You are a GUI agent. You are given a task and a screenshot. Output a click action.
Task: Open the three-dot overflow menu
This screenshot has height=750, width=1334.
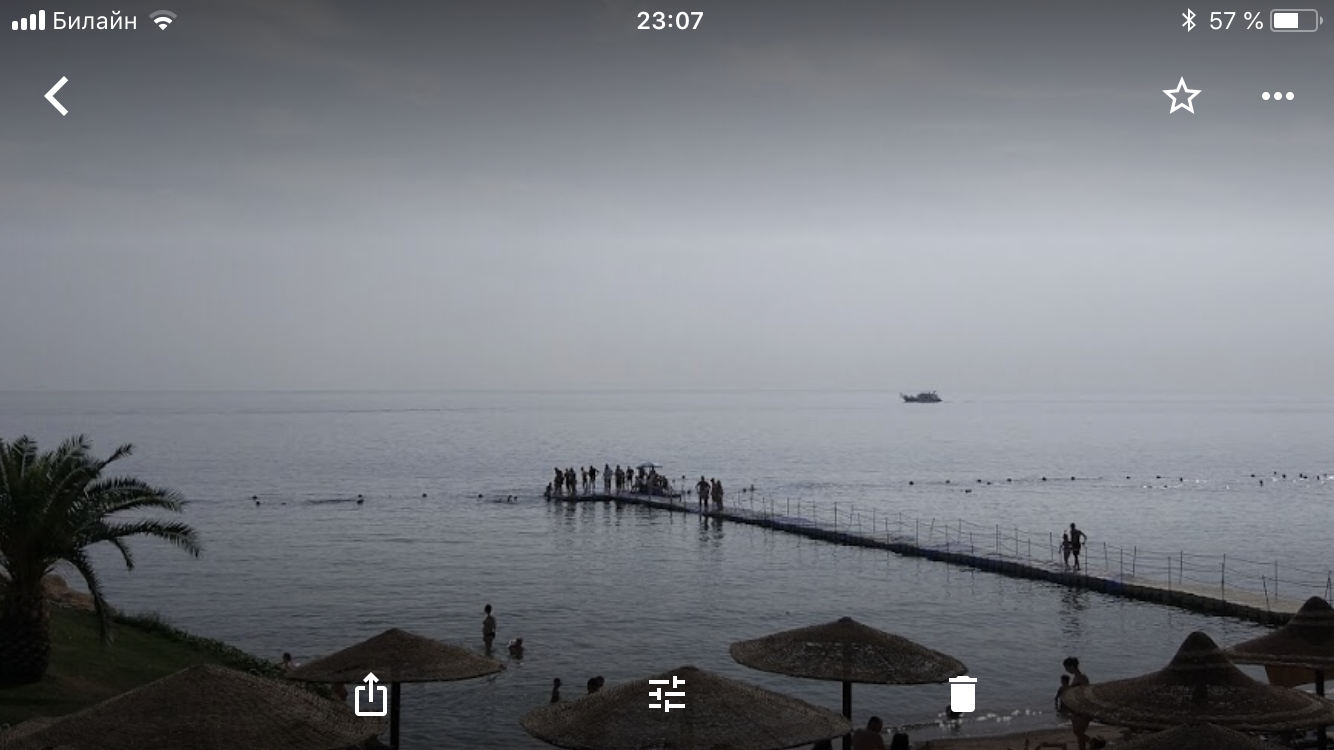pyautogui.click(x=1277, y=97)
